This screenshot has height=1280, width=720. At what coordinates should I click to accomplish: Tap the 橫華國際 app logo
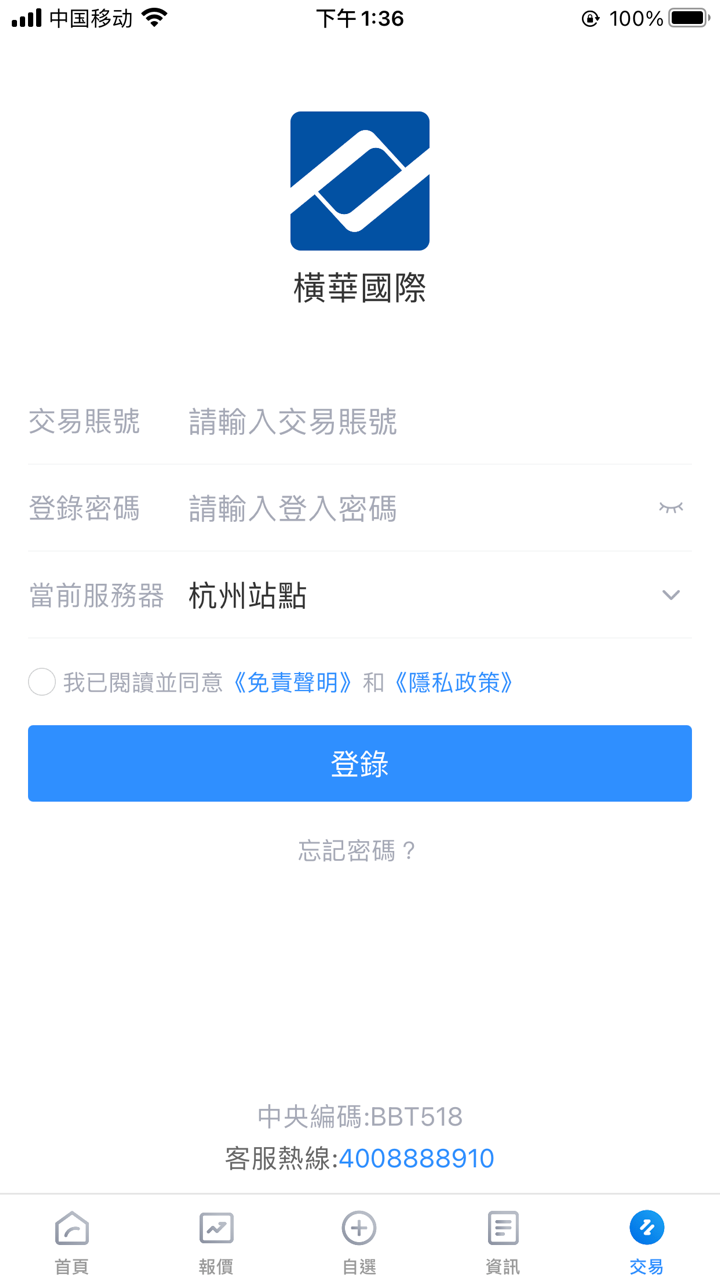(359, 180)
